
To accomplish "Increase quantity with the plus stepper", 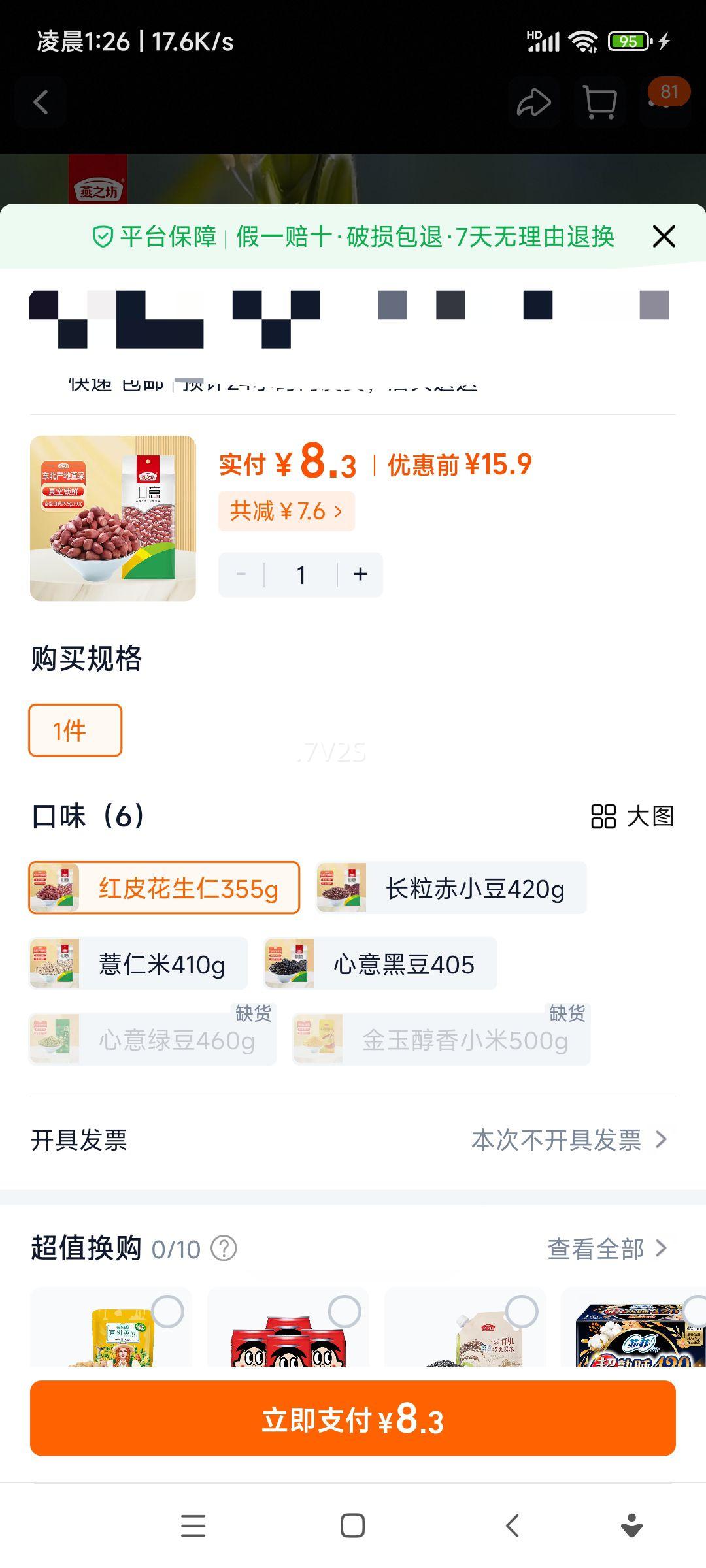I will 360,574.
